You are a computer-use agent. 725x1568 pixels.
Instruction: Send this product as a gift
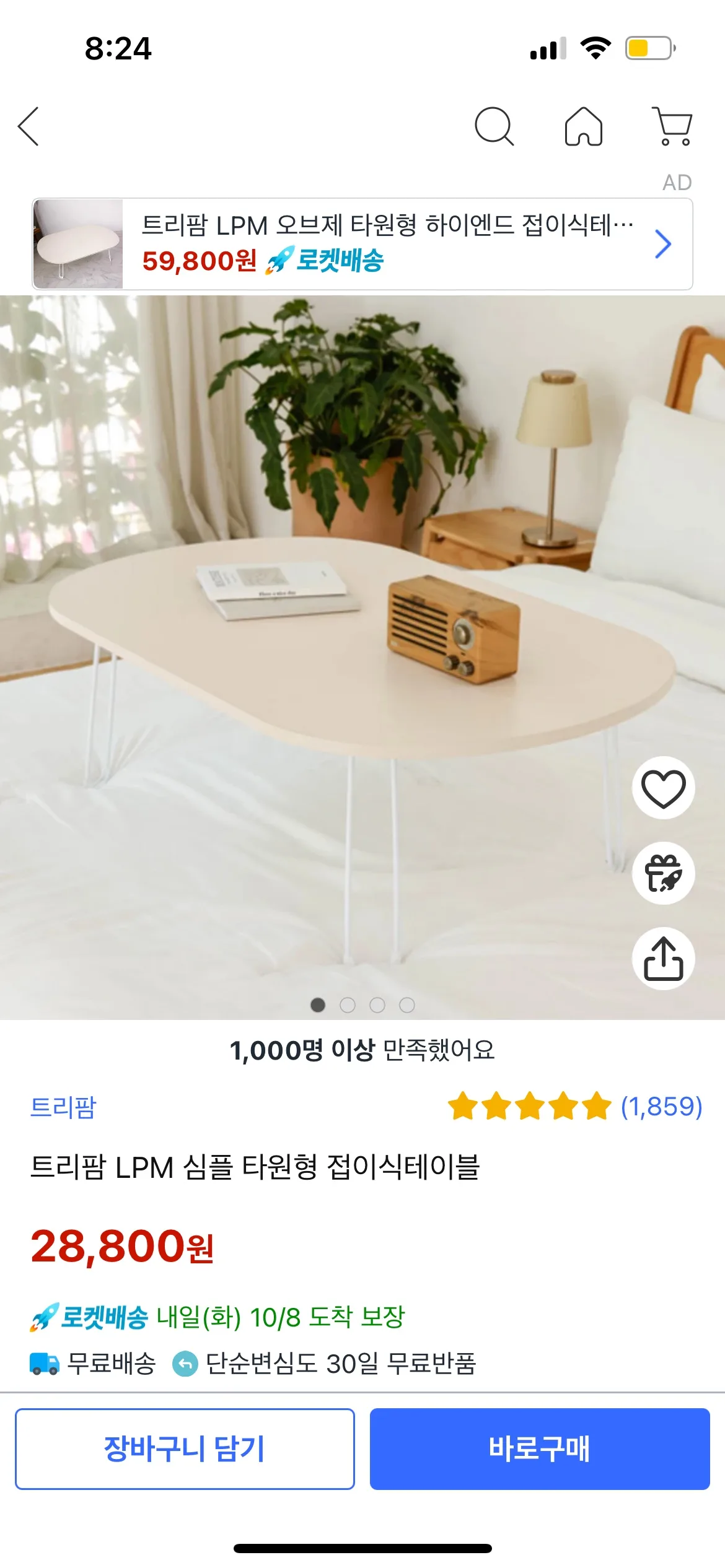click(663, 873)
